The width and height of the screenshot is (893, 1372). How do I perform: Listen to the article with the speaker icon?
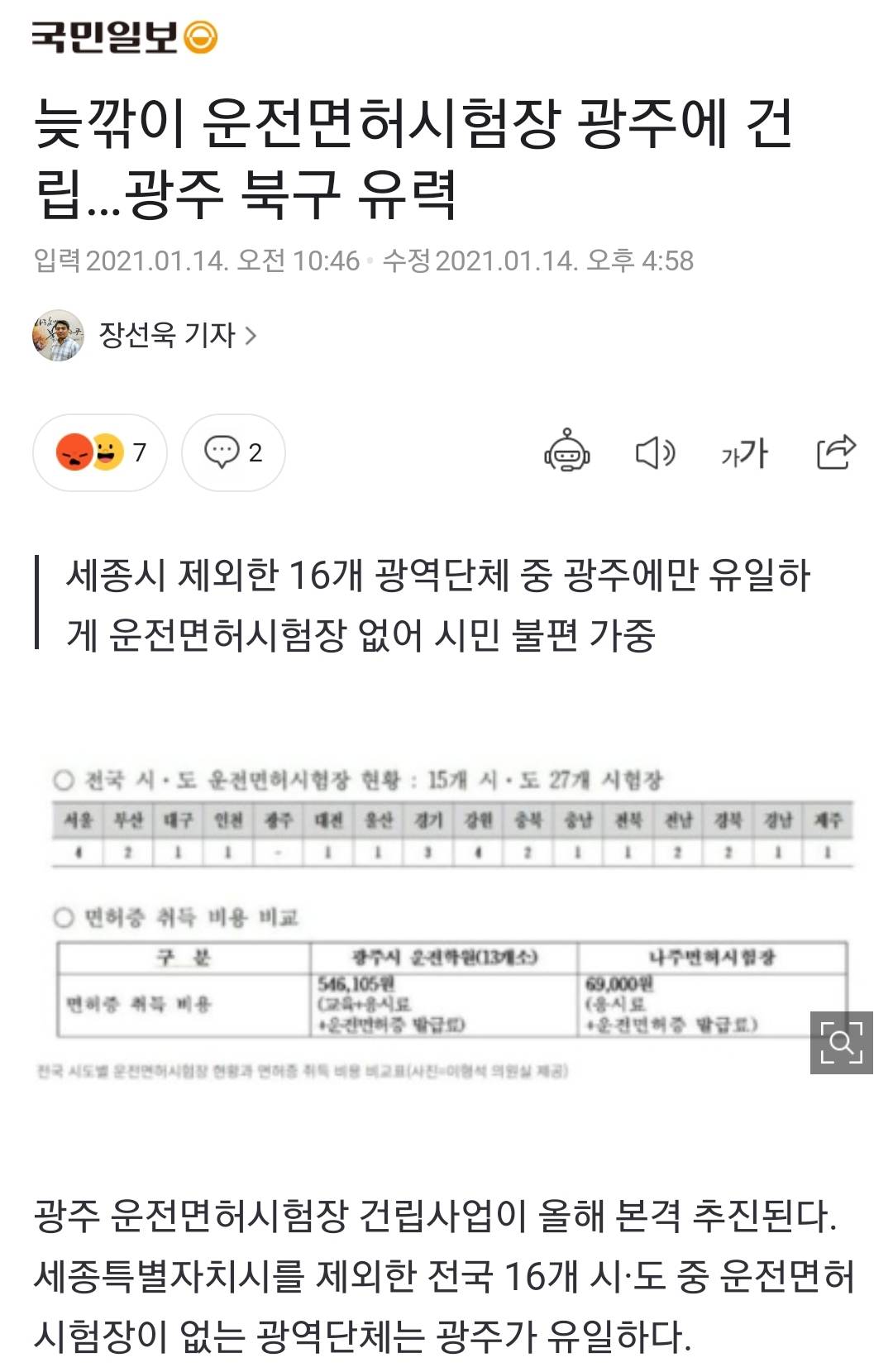(x=655, y=452)
